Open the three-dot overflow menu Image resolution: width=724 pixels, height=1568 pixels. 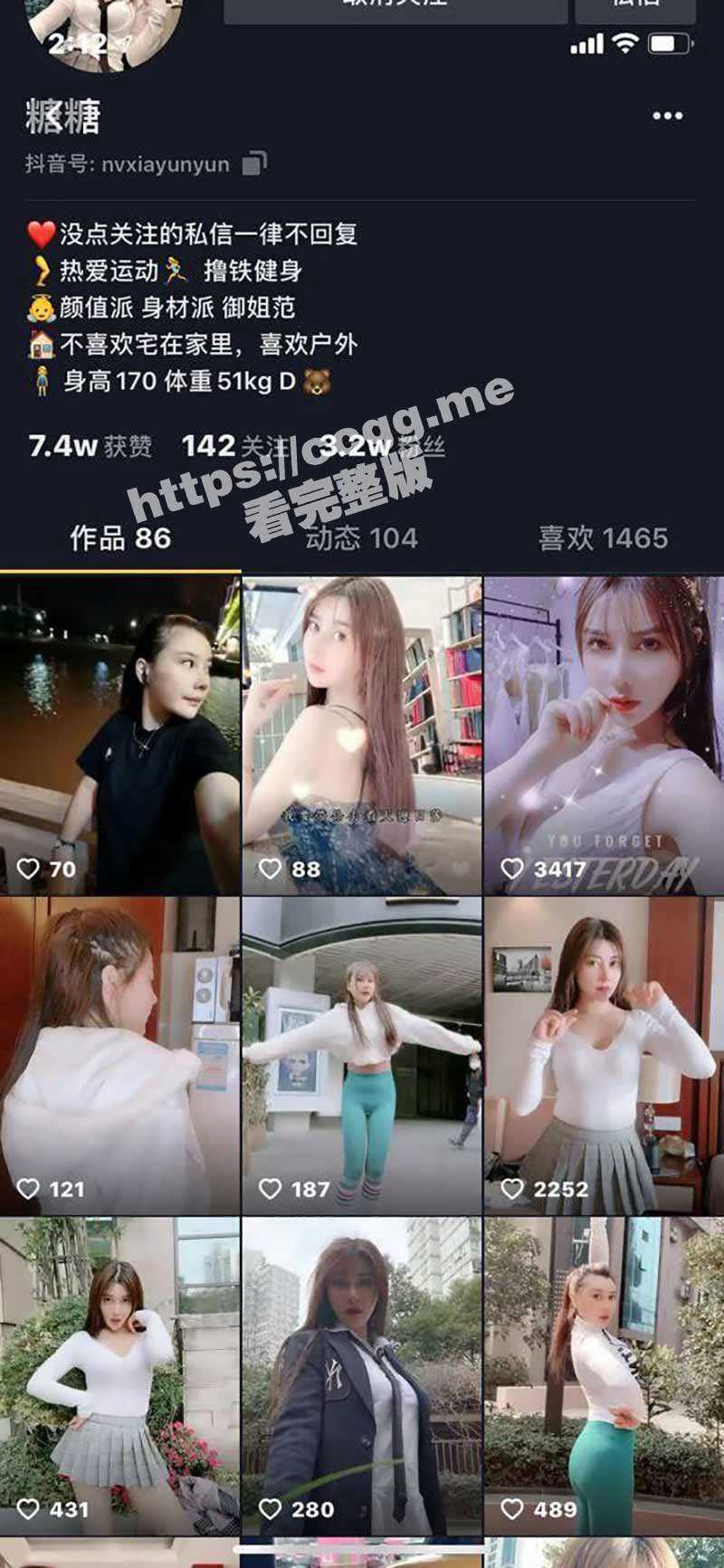point(667,116)
